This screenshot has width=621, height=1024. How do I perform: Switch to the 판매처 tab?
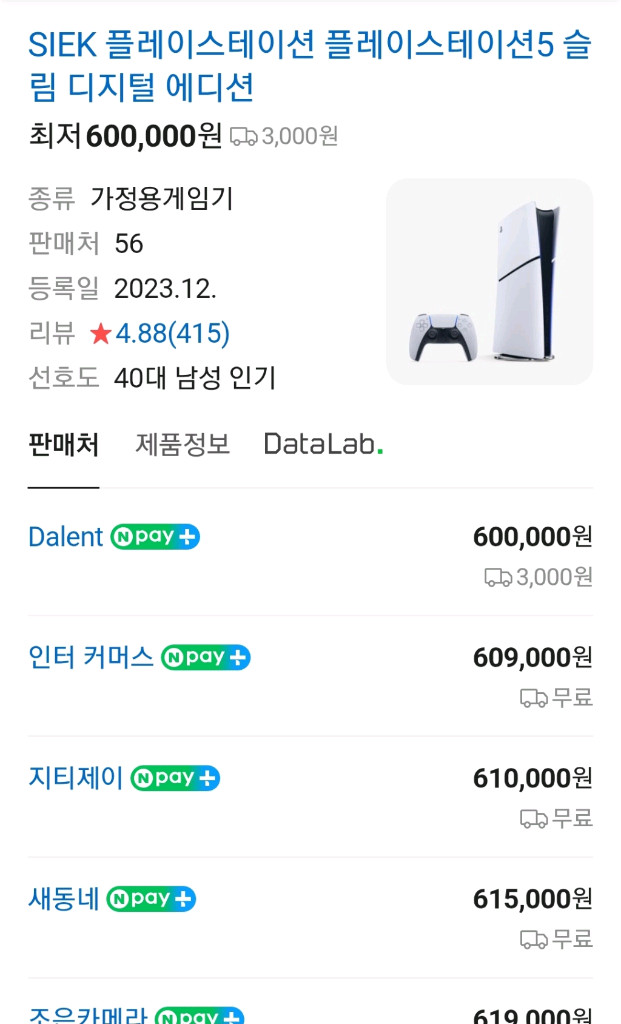(x=63, y=444)
